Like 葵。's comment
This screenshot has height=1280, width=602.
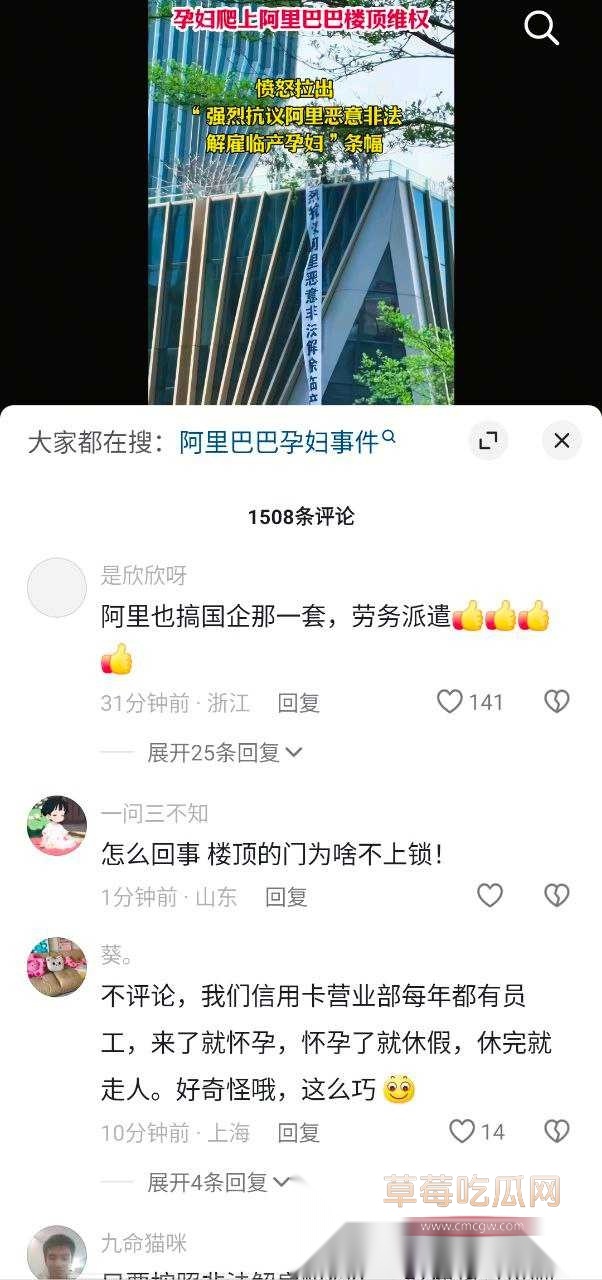[x=462, y=1132]
